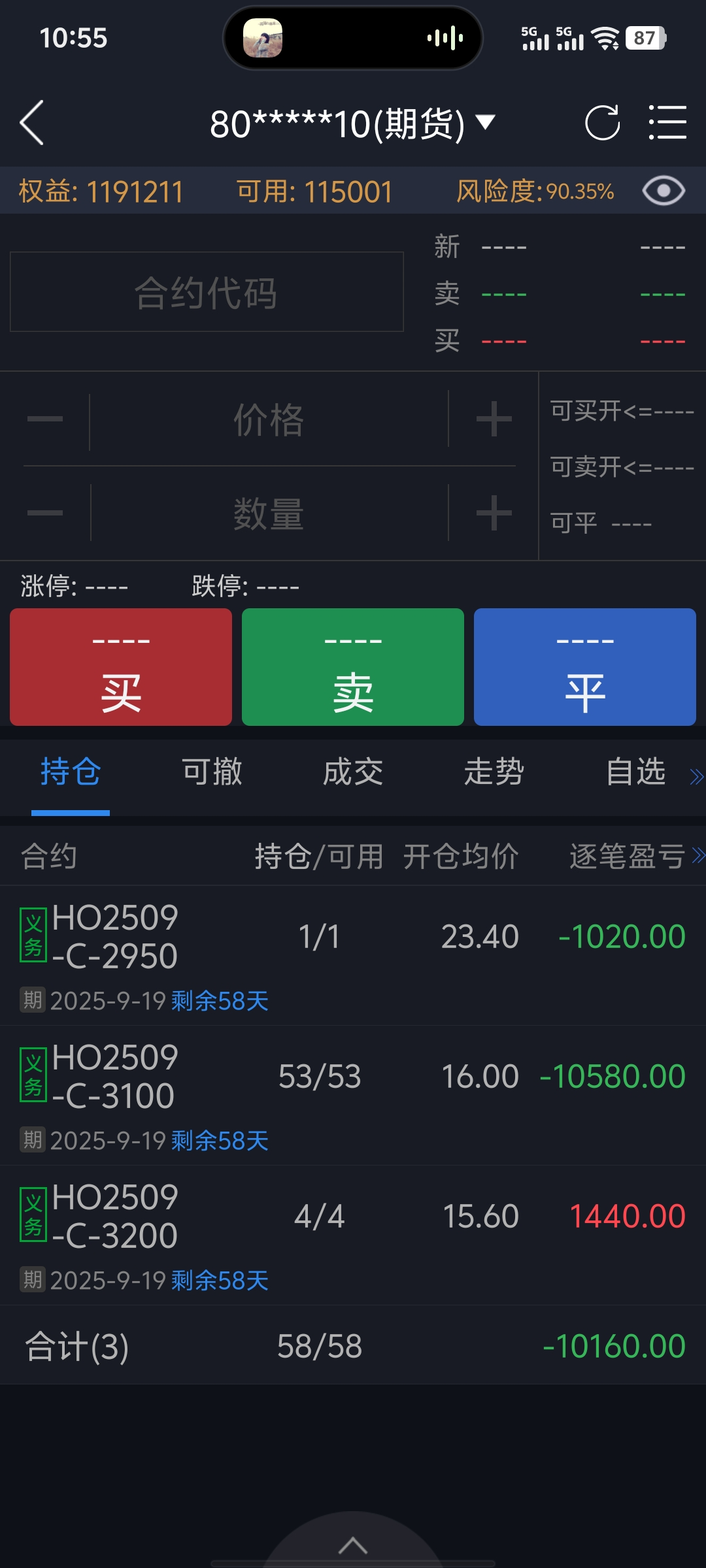The image size is (706, 1568).
Task: Select the HO2509-C-3100 position row
Action: (x=353, y=1095)
